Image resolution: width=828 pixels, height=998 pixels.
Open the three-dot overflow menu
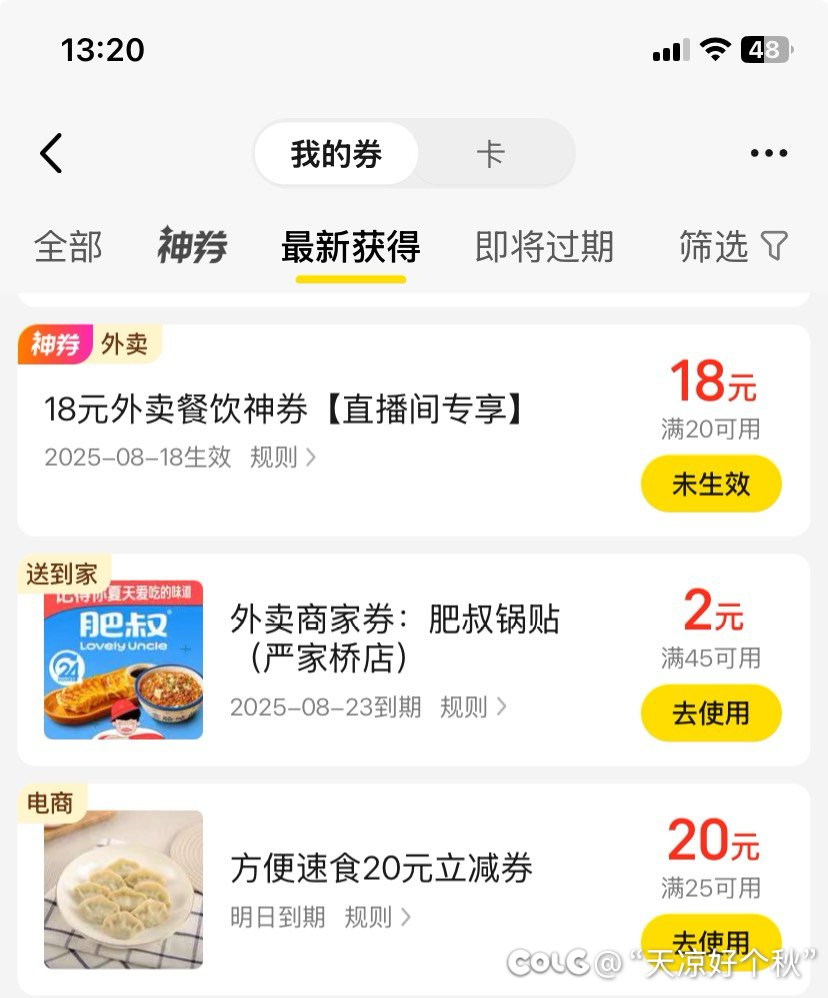[x=768, y=154]
